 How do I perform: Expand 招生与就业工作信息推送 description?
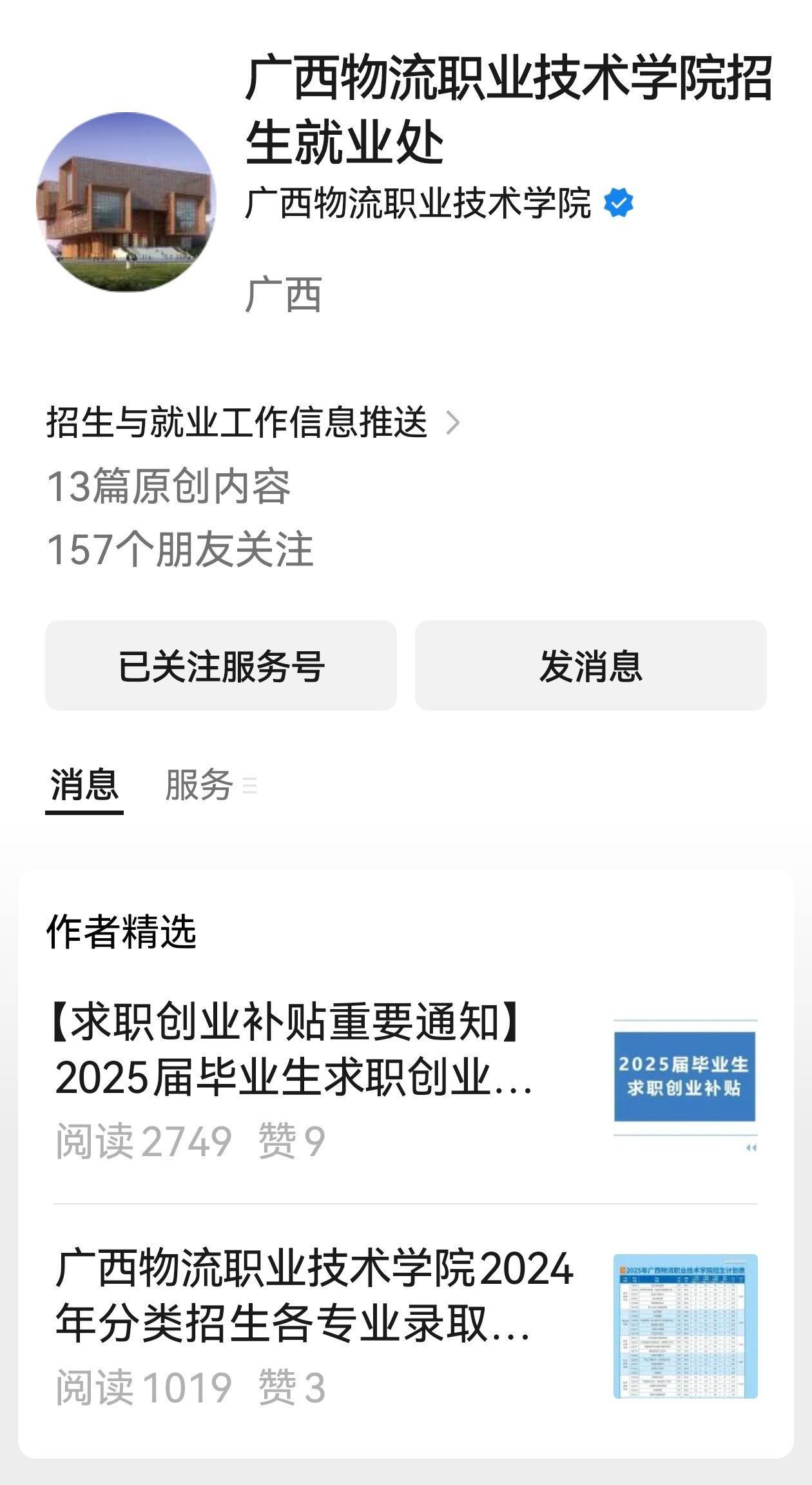pos(253,423)
